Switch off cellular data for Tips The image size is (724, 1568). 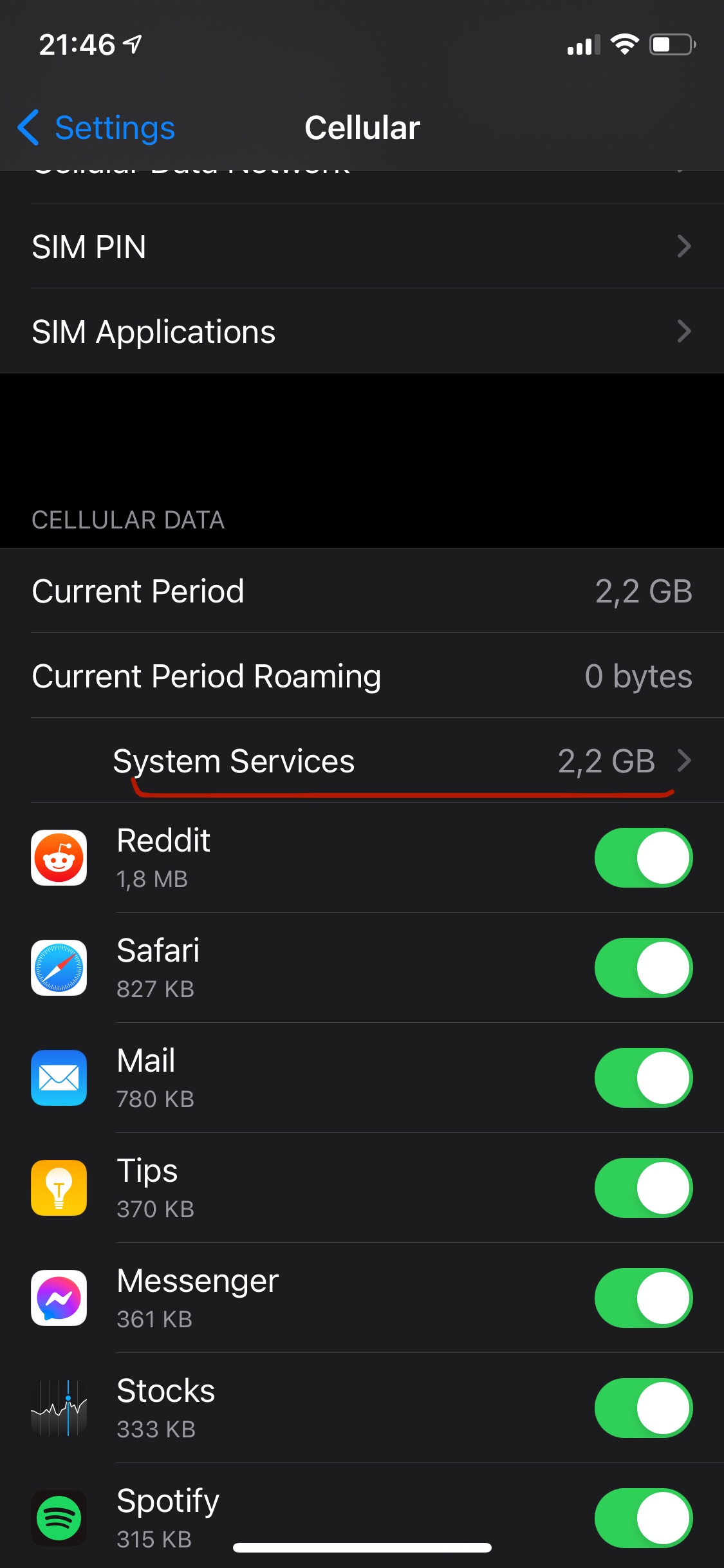pos(644,1188)
